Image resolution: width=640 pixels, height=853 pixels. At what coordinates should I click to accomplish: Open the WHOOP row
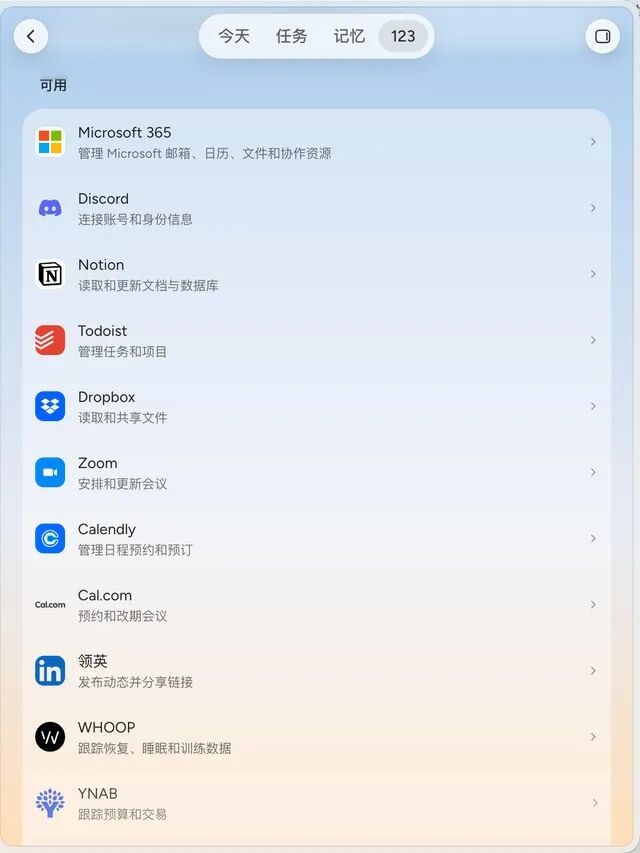pos(317,737)
